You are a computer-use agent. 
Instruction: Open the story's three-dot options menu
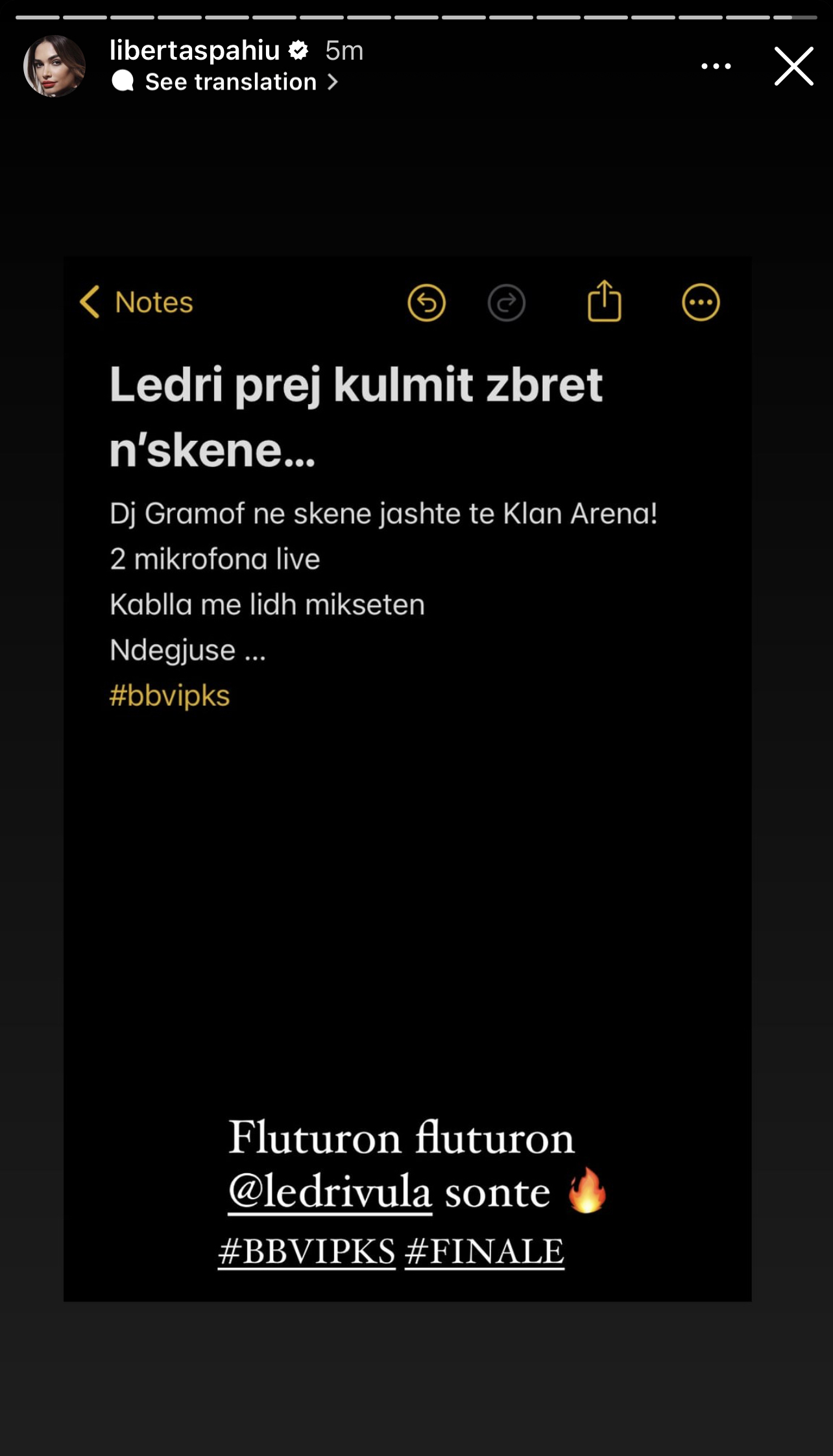tap(716, 66)
